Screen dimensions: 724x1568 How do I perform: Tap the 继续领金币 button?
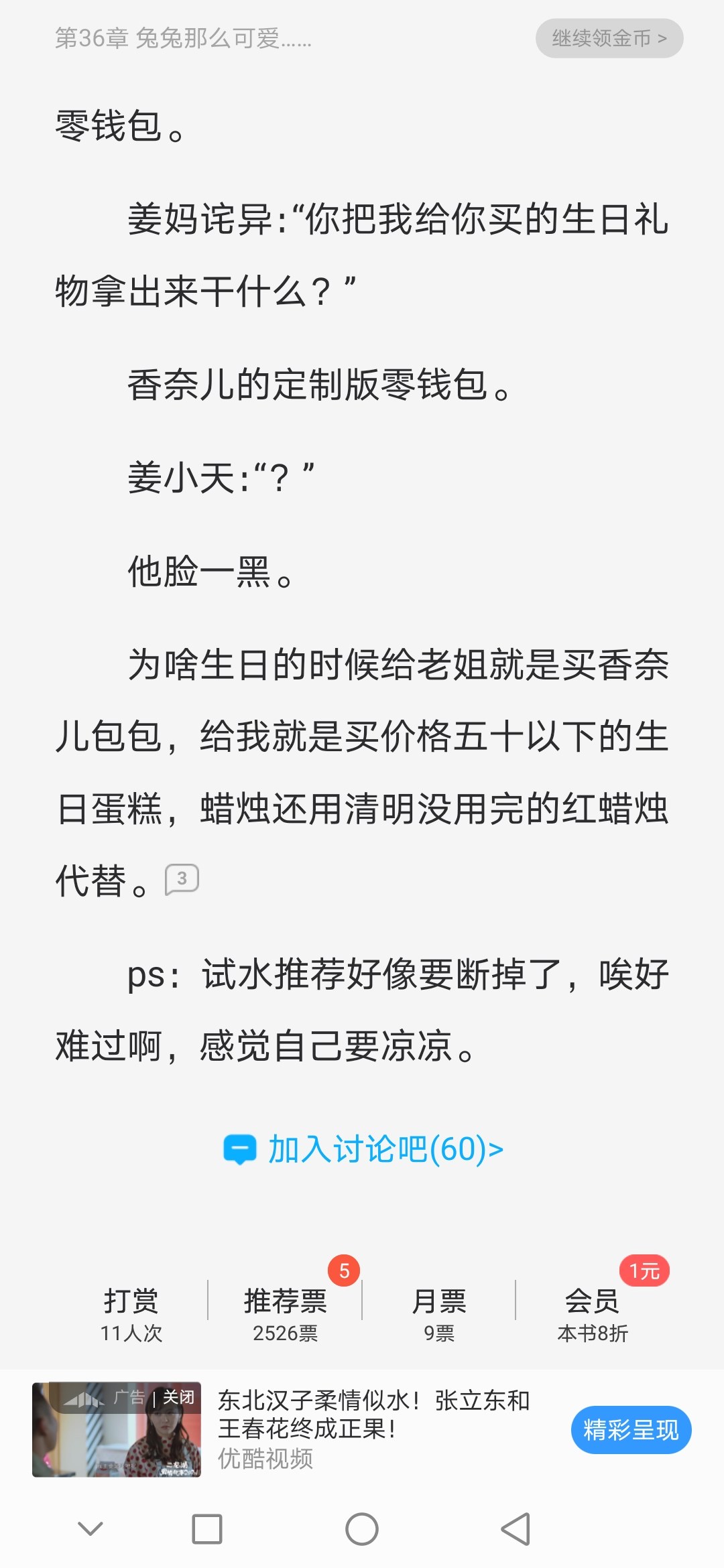(x=609, y=38)
